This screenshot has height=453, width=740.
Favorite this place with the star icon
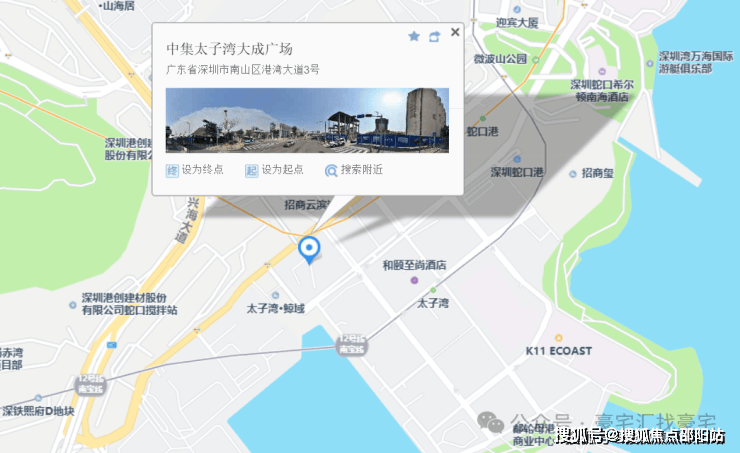click(x=414, y=37)
